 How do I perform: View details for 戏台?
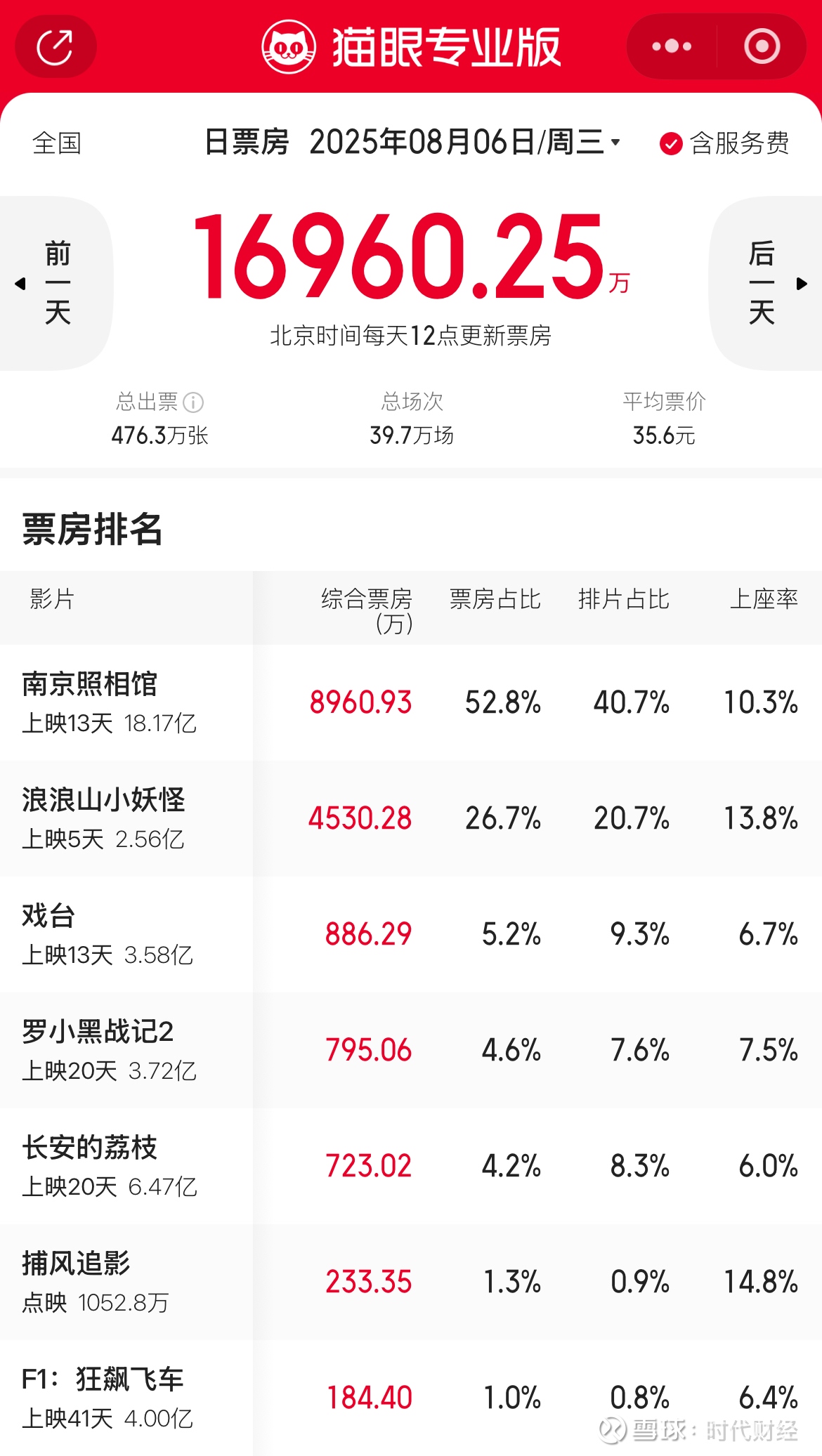(411, 934)
